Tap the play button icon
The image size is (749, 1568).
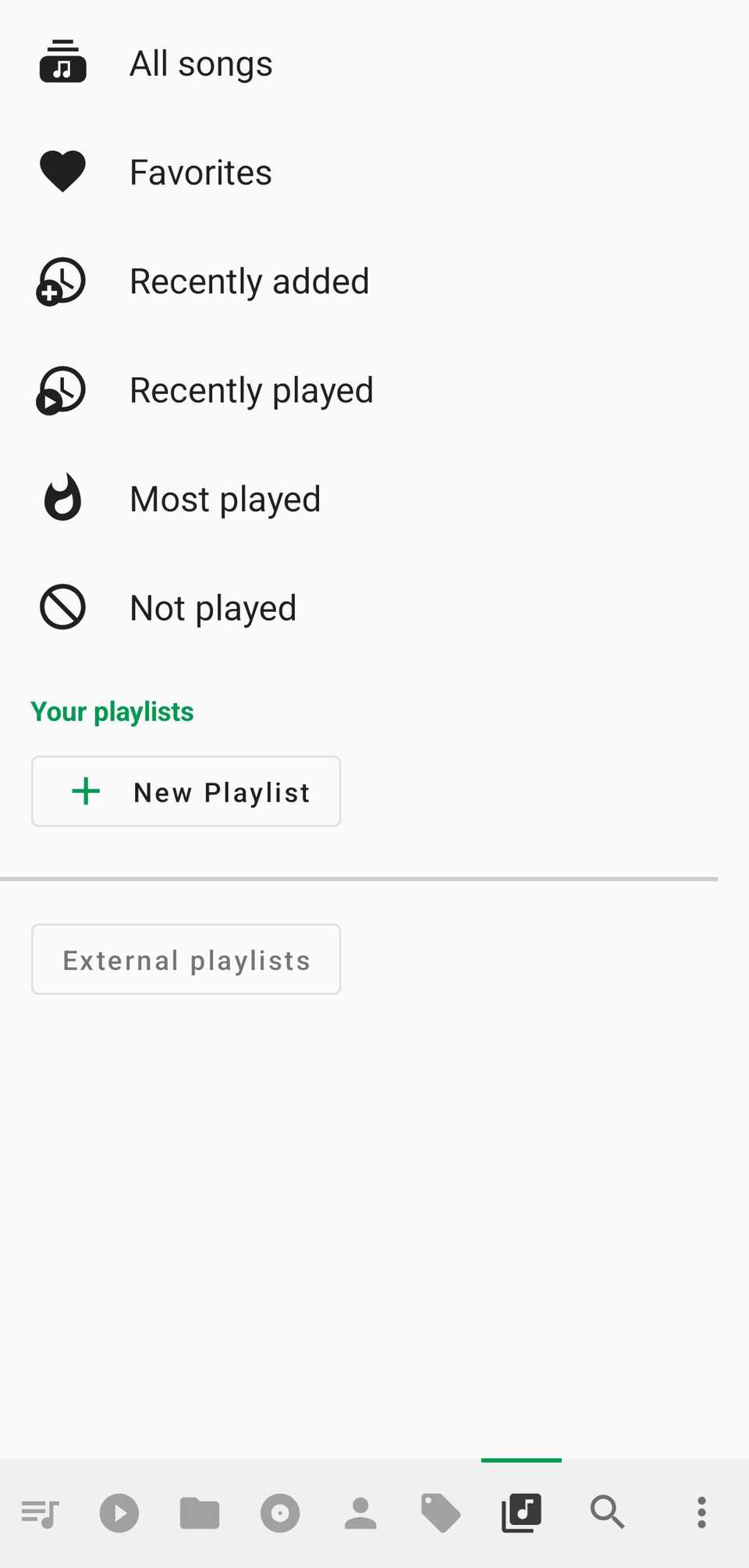click(119, 1513)
